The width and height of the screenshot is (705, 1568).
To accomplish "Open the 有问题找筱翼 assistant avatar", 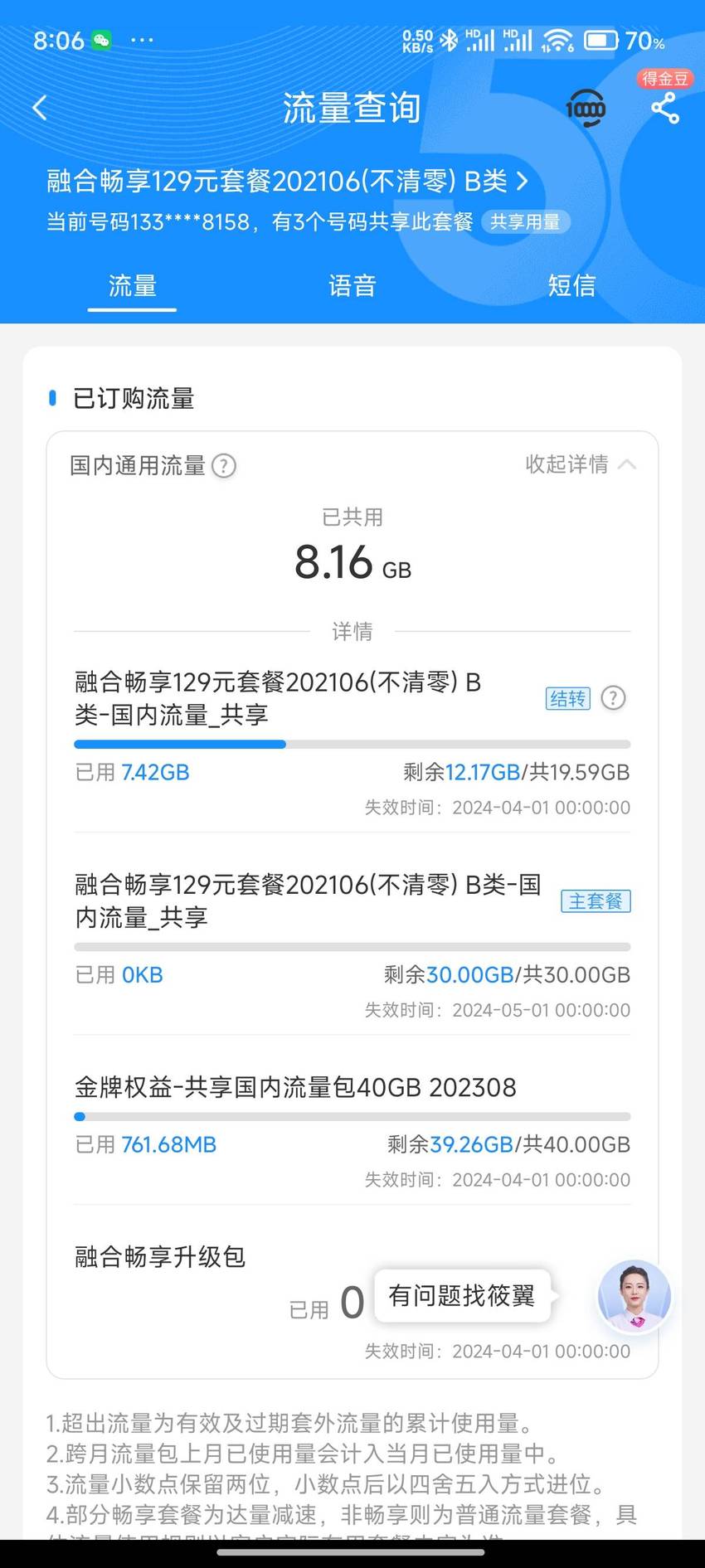I will (634, 1296).
